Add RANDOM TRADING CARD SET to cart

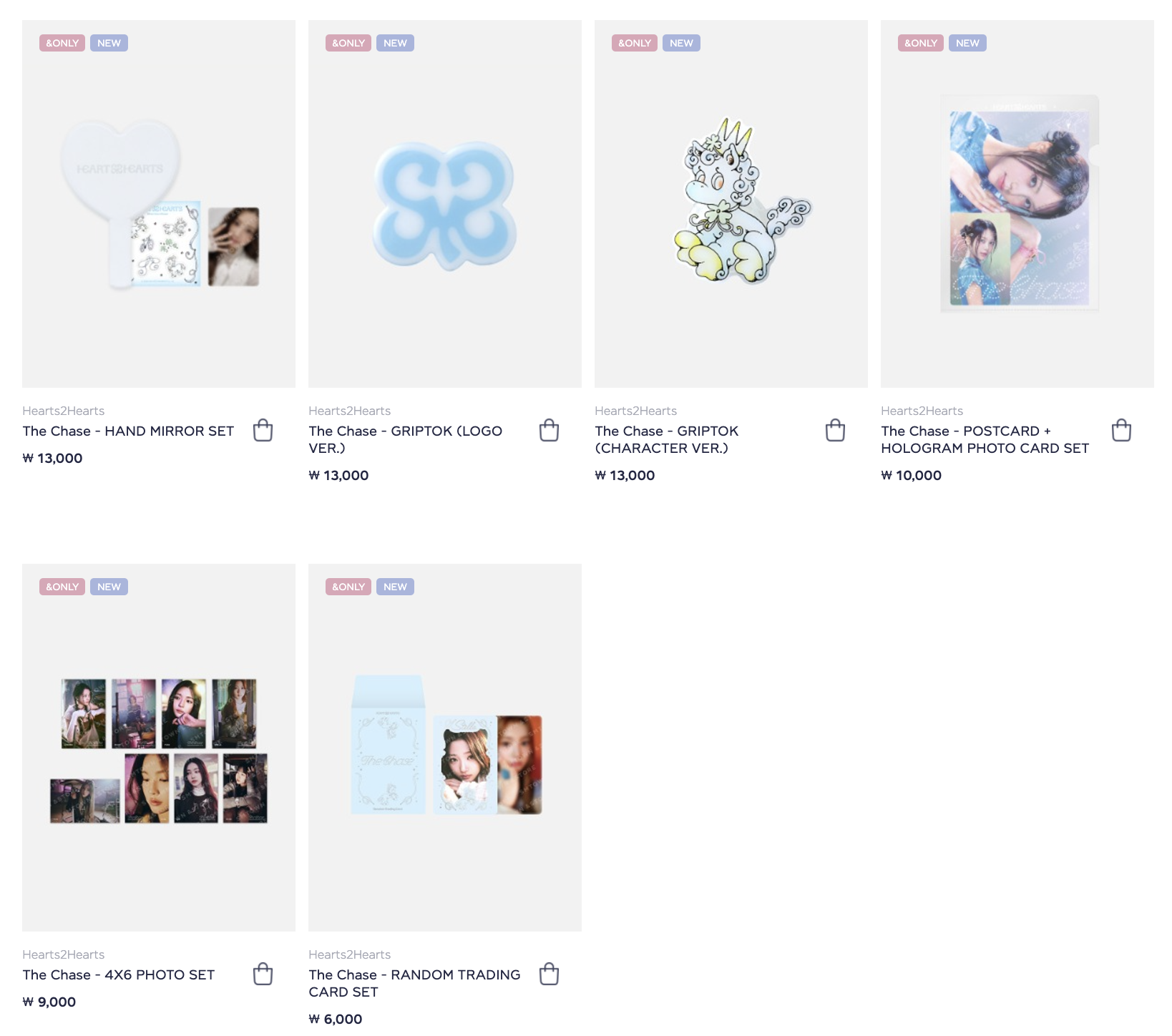pos(549,974)
